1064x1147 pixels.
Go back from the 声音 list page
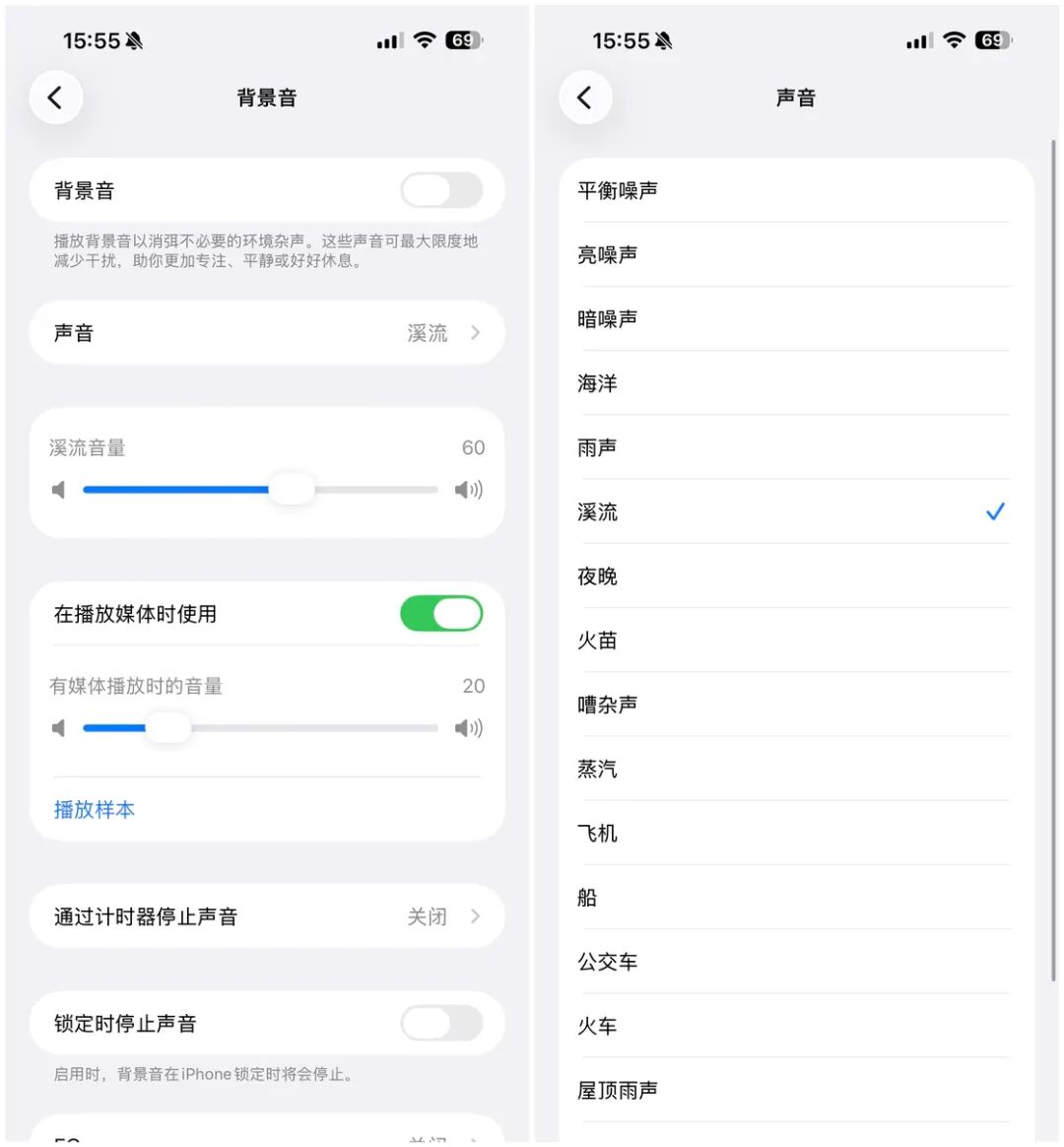585,98
